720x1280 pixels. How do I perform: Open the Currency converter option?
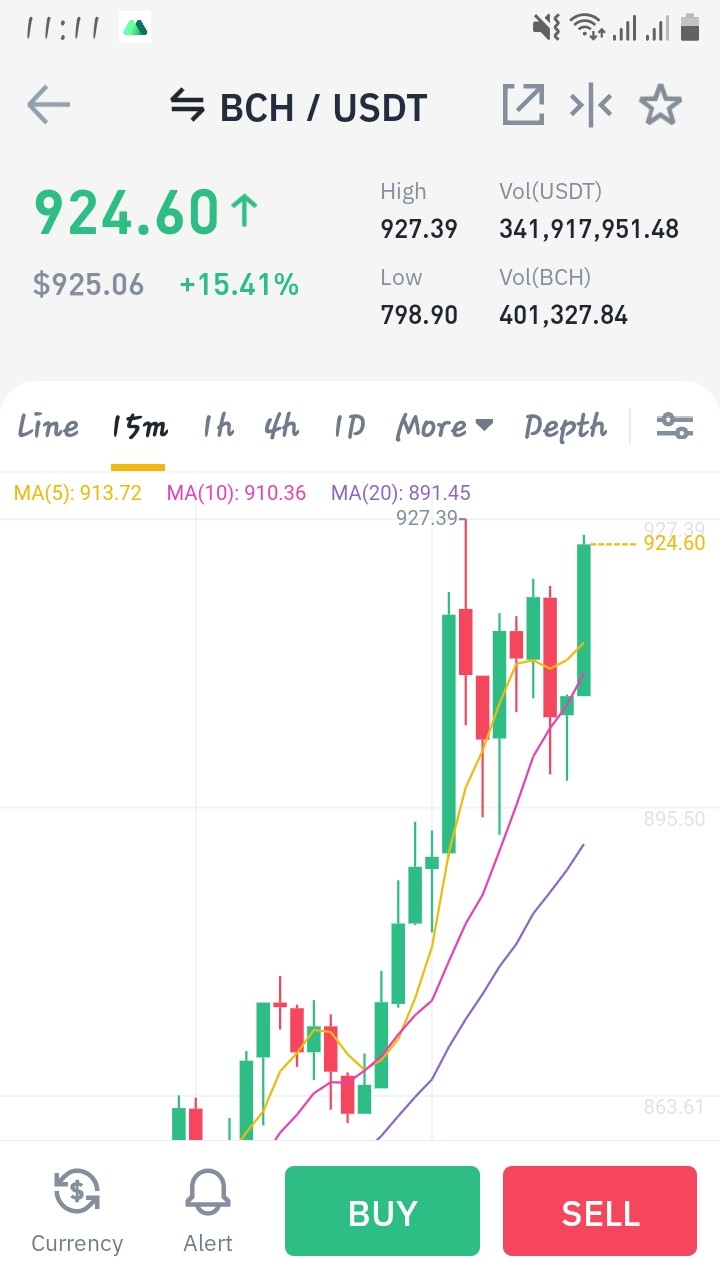point(77,1212)
